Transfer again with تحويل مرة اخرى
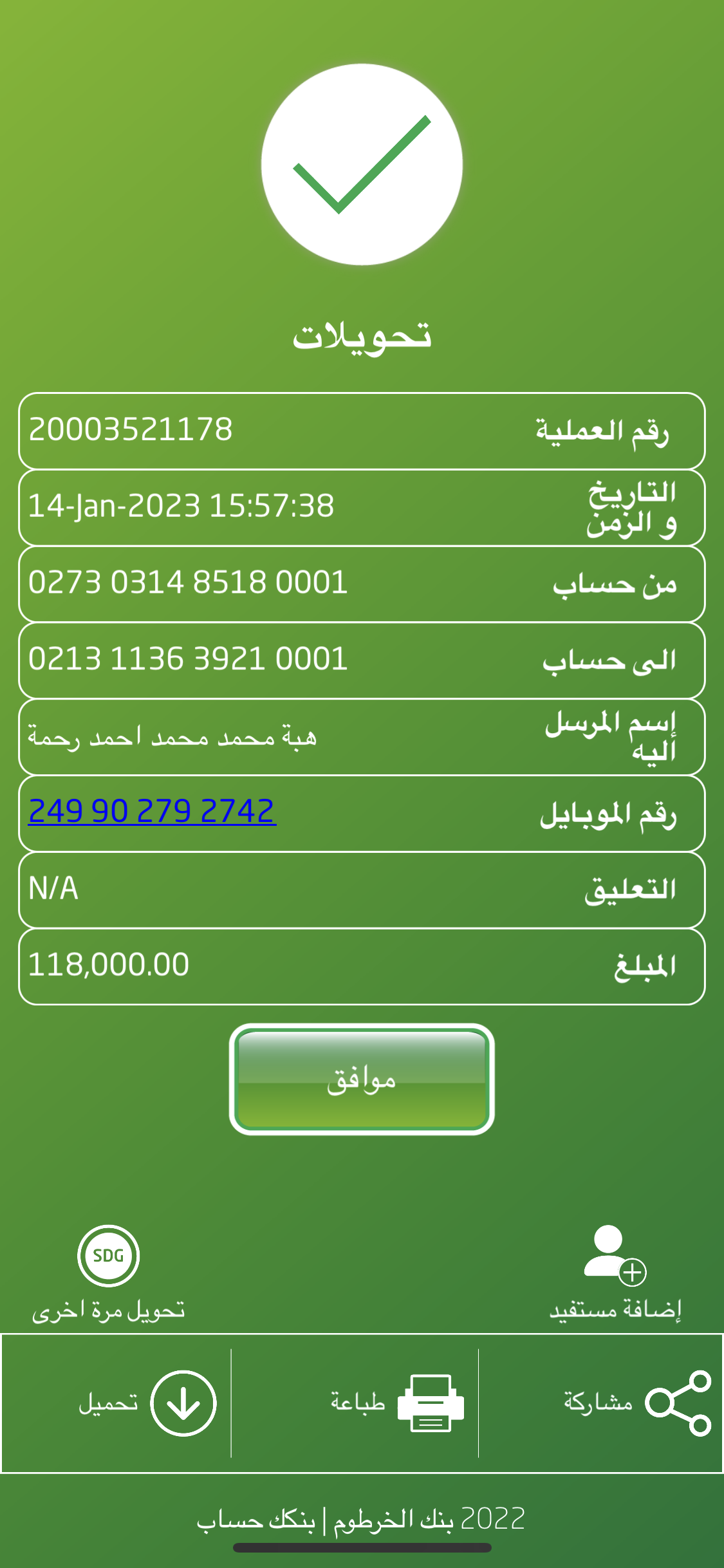Viewport: 724px width, 1568px height. tap(108, 1273)
